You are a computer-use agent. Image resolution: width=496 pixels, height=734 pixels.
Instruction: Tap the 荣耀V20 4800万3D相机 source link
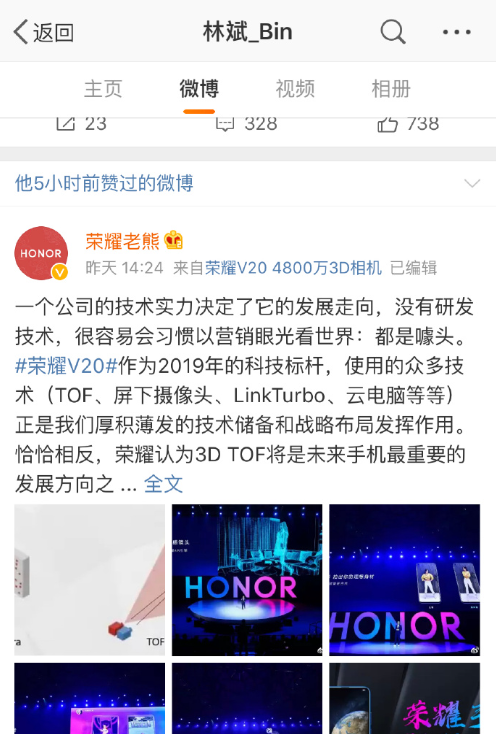293,268
